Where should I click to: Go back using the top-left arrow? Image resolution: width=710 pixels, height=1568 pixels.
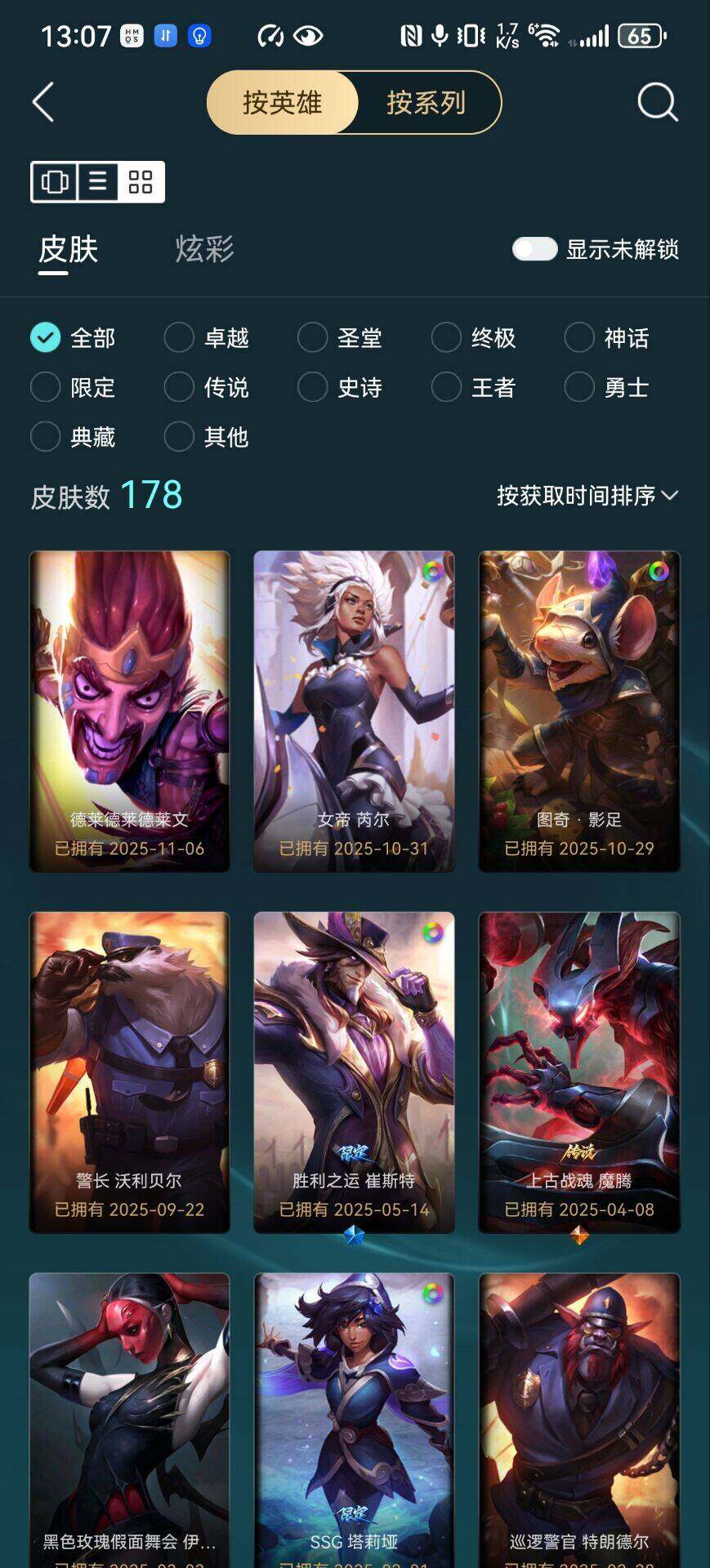click(43, 103)
